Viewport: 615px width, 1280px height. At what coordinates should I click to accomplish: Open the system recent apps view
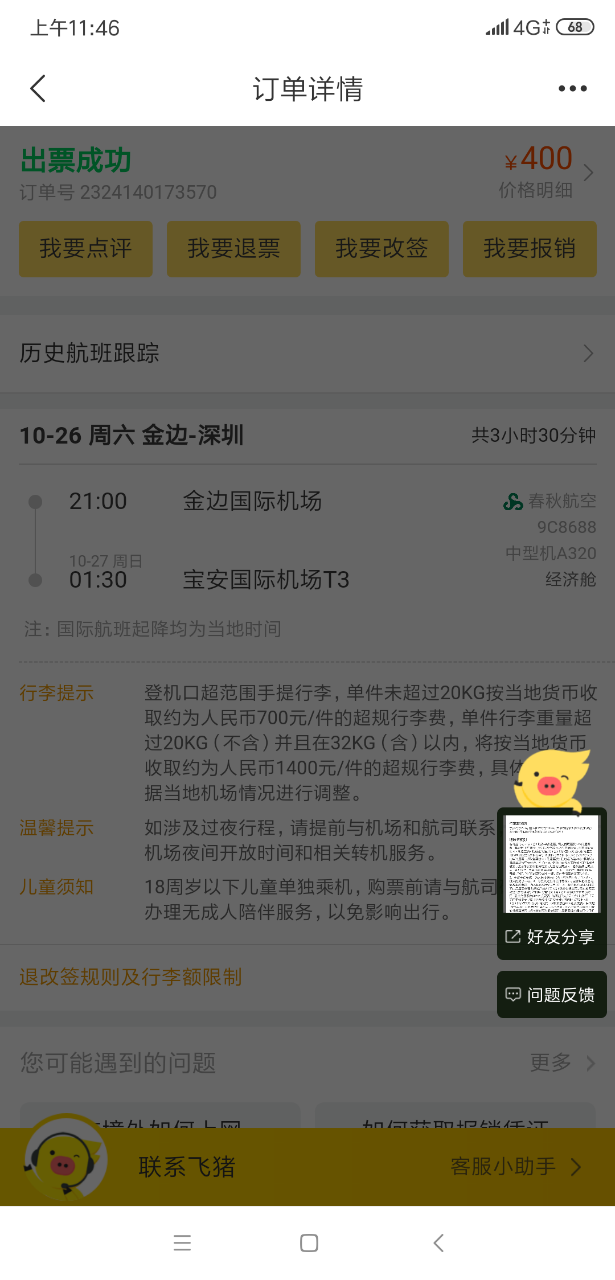[x=182, y=1243]
